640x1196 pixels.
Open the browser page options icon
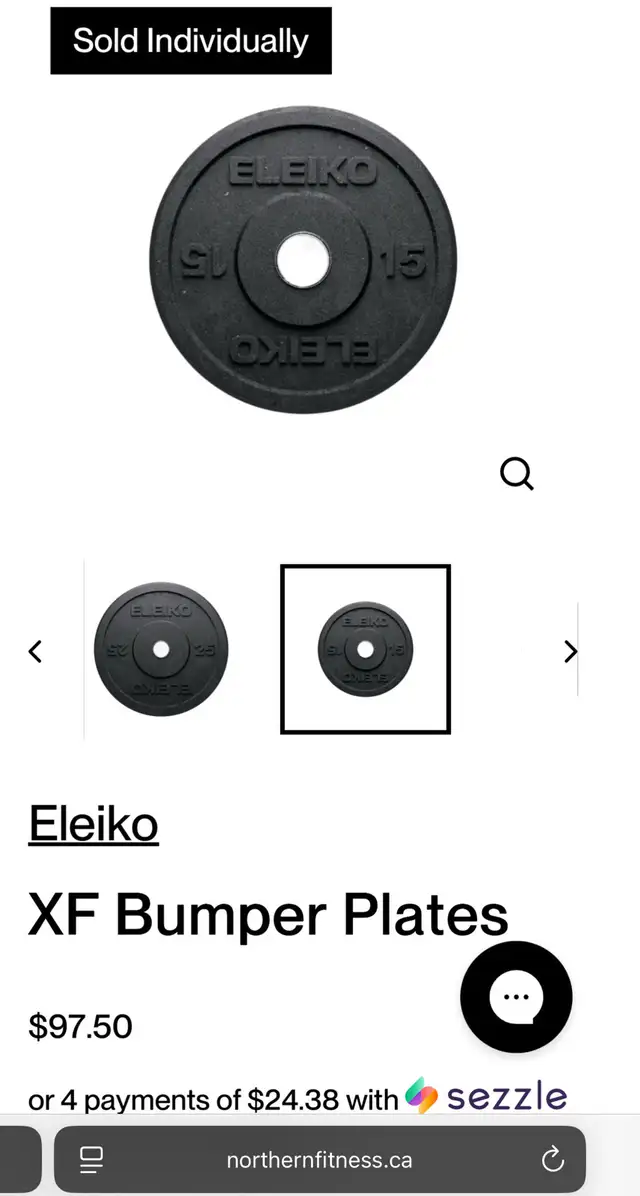tap(92, 1160)
